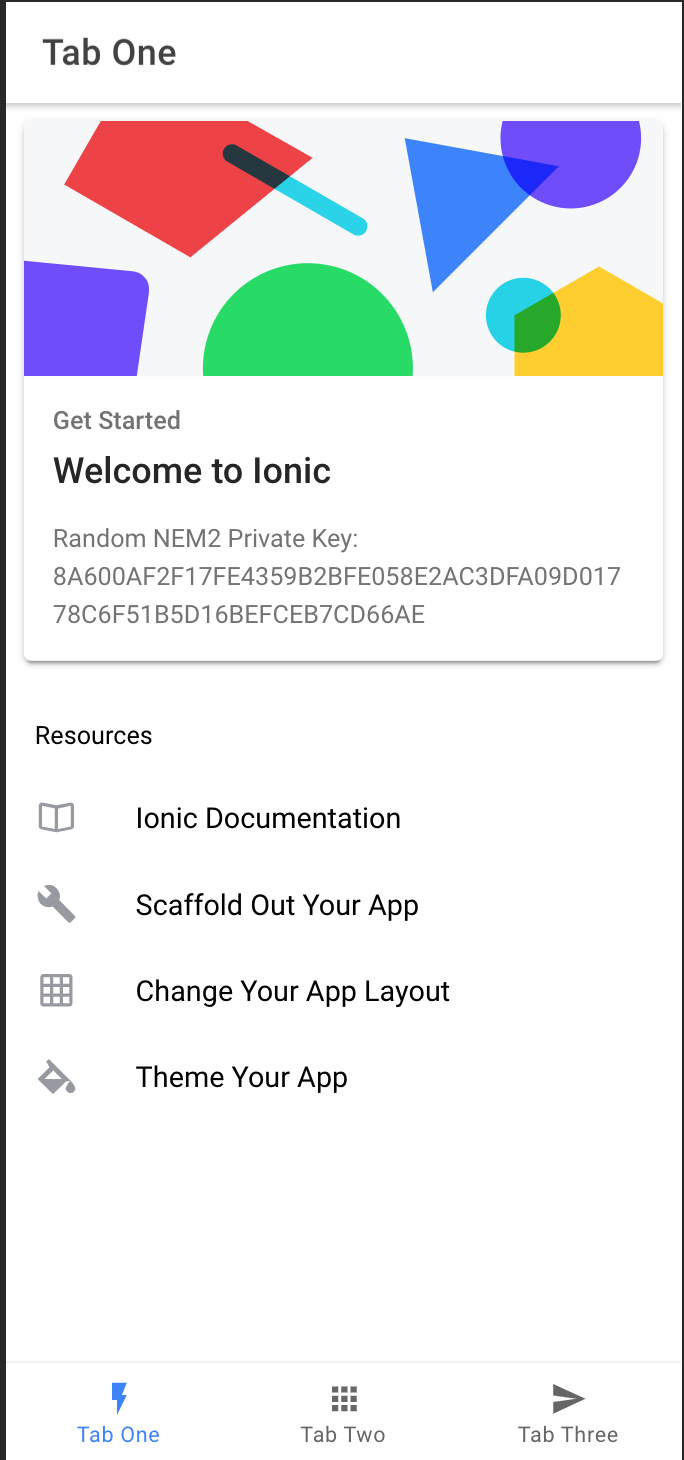Viewport: 684px width, 1460px height.
Task: Select Change Your App Layout
Action: coord(344,991)
